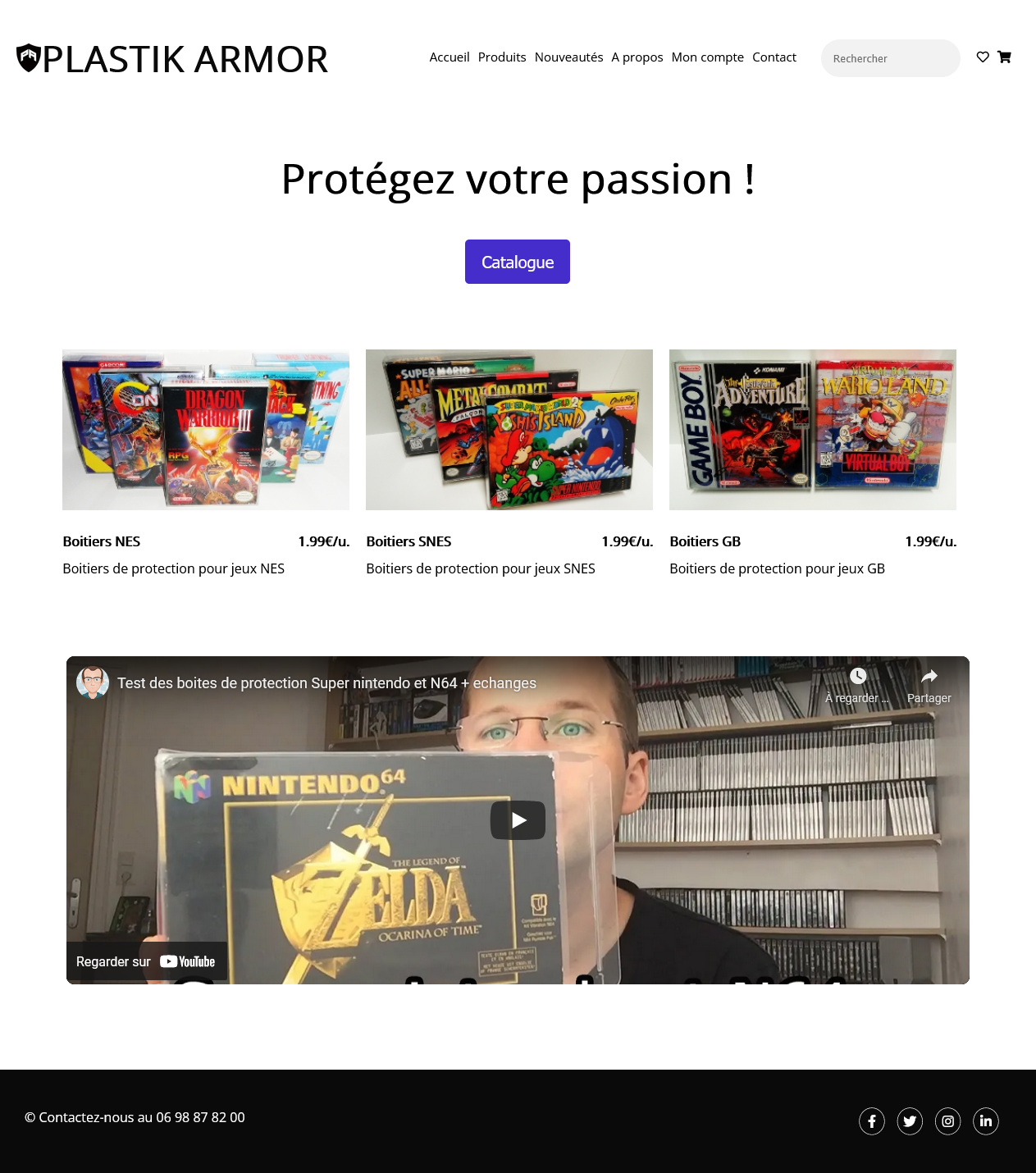1036x1173 pixels.
Task: Play the YouTube video
Action: [x=518, y=820]
